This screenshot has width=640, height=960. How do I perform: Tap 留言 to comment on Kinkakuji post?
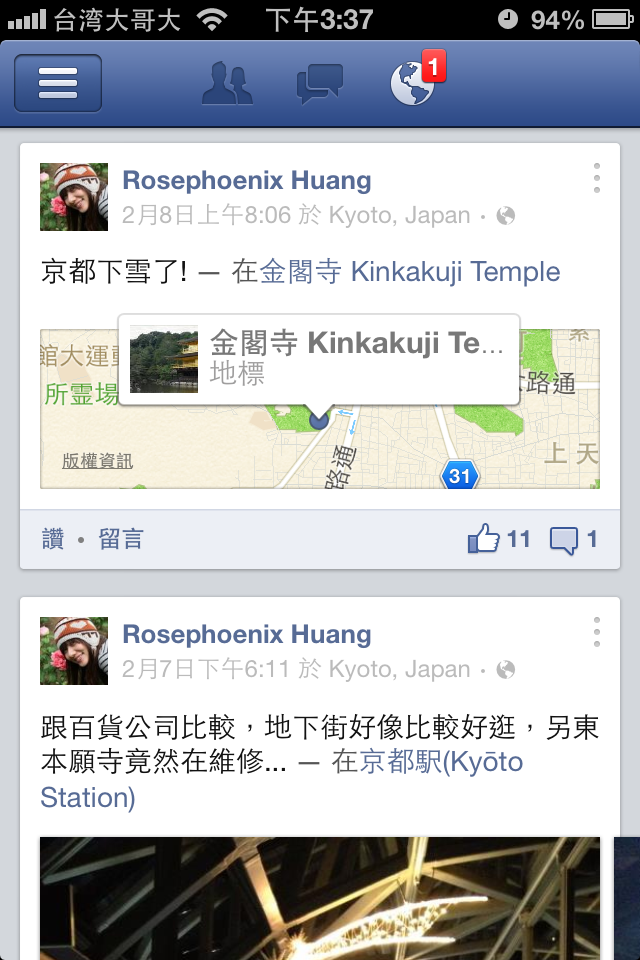[x=121, y=540]
